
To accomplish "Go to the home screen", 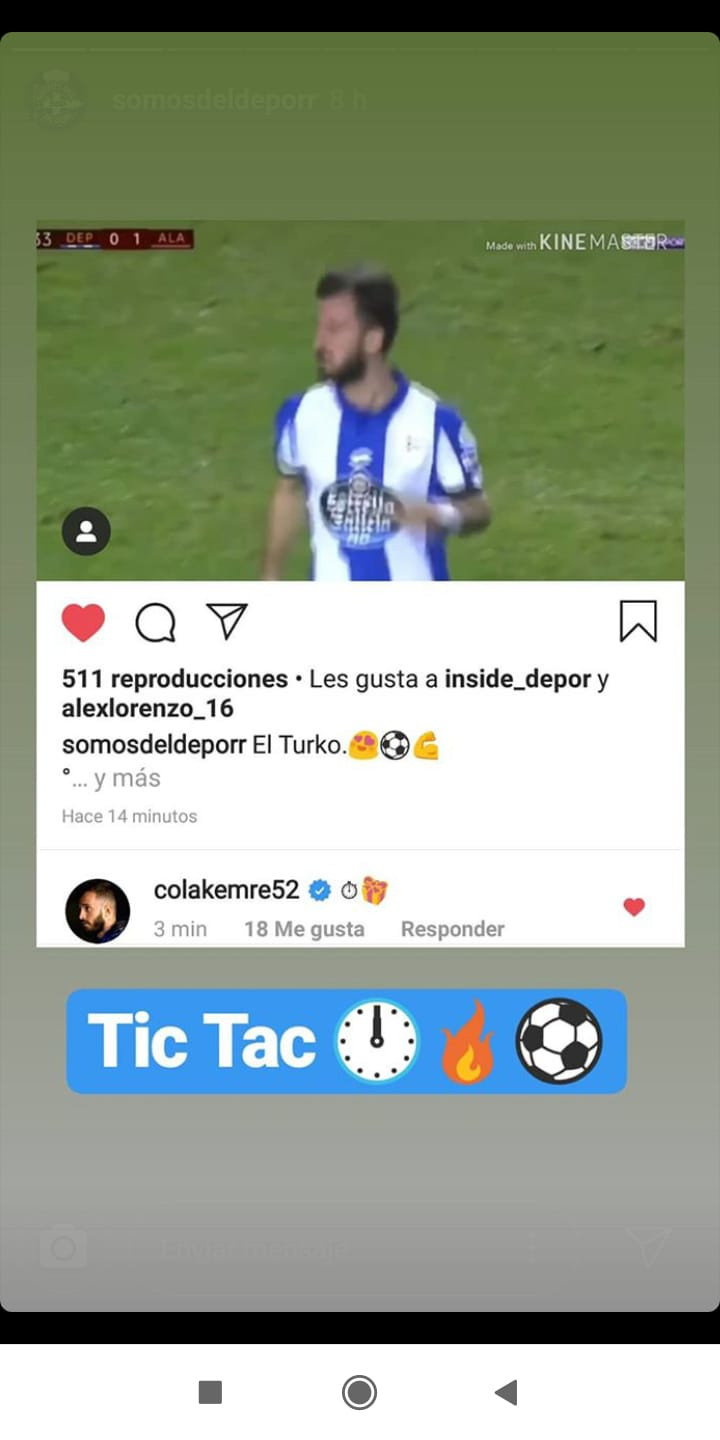I will point(359,1392).
